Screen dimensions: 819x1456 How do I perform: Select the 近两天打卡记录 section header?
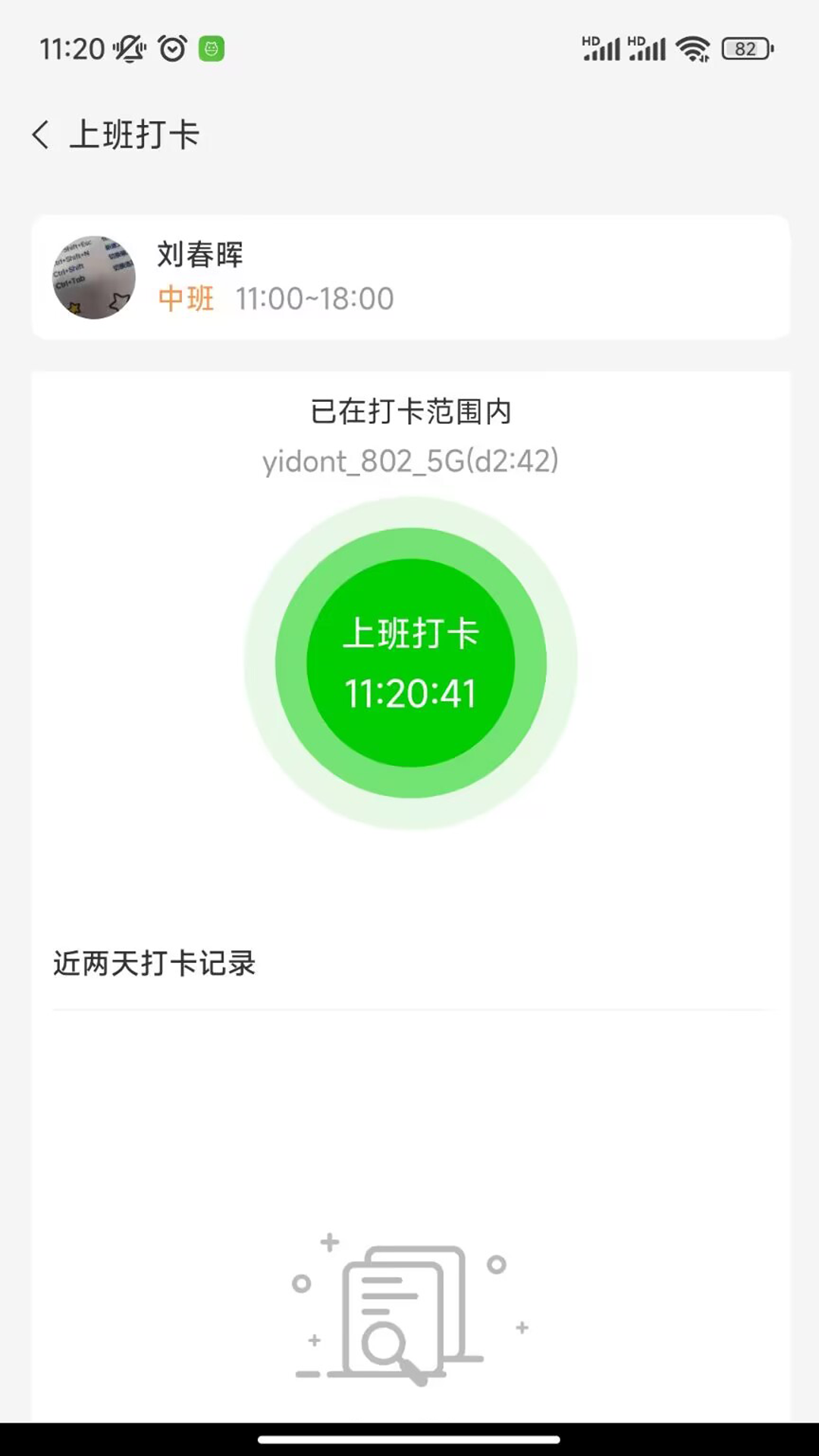click(154, 964)
